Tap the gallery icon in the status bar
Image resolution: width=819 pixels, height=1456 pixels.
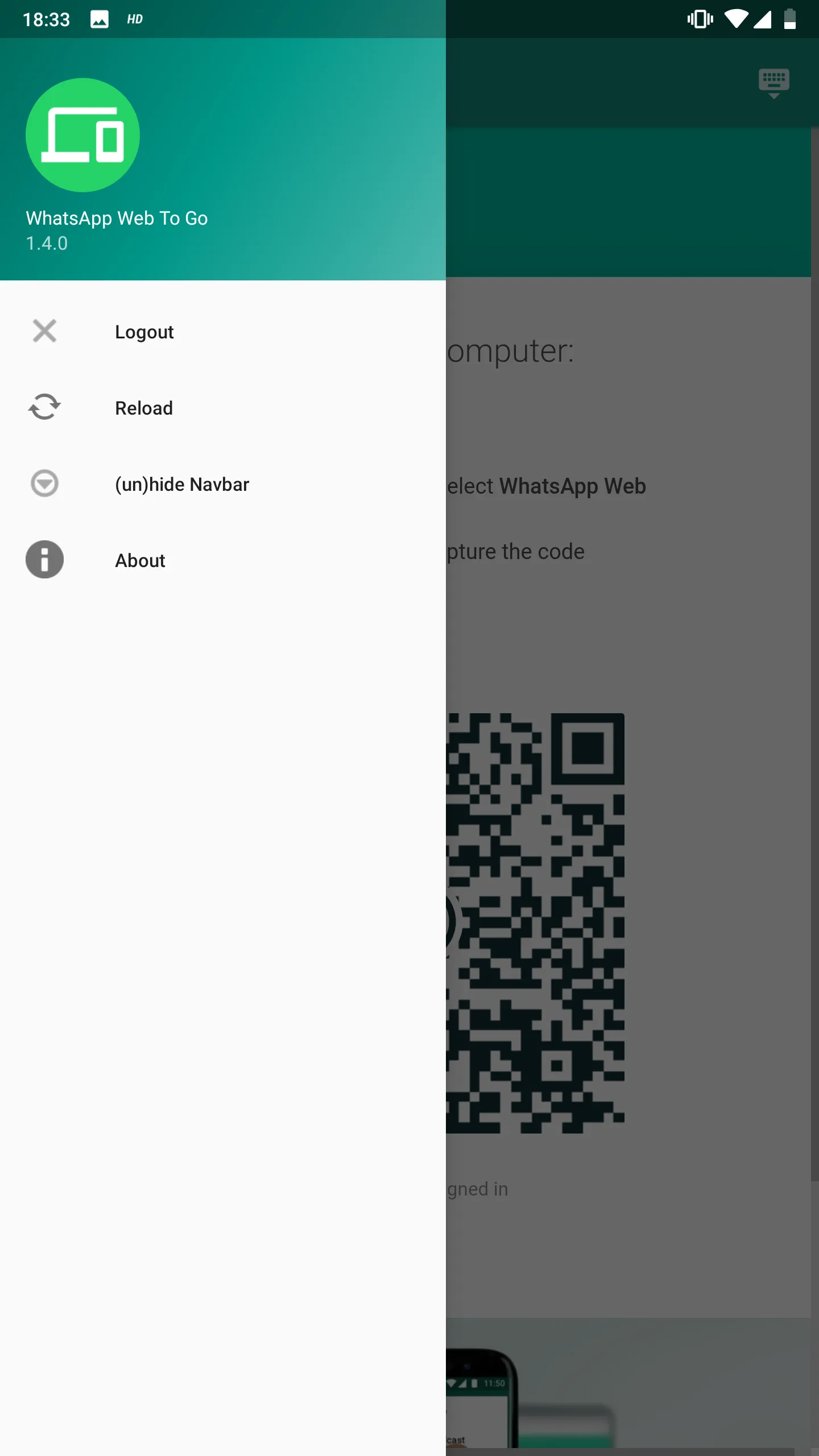point(100,19)
